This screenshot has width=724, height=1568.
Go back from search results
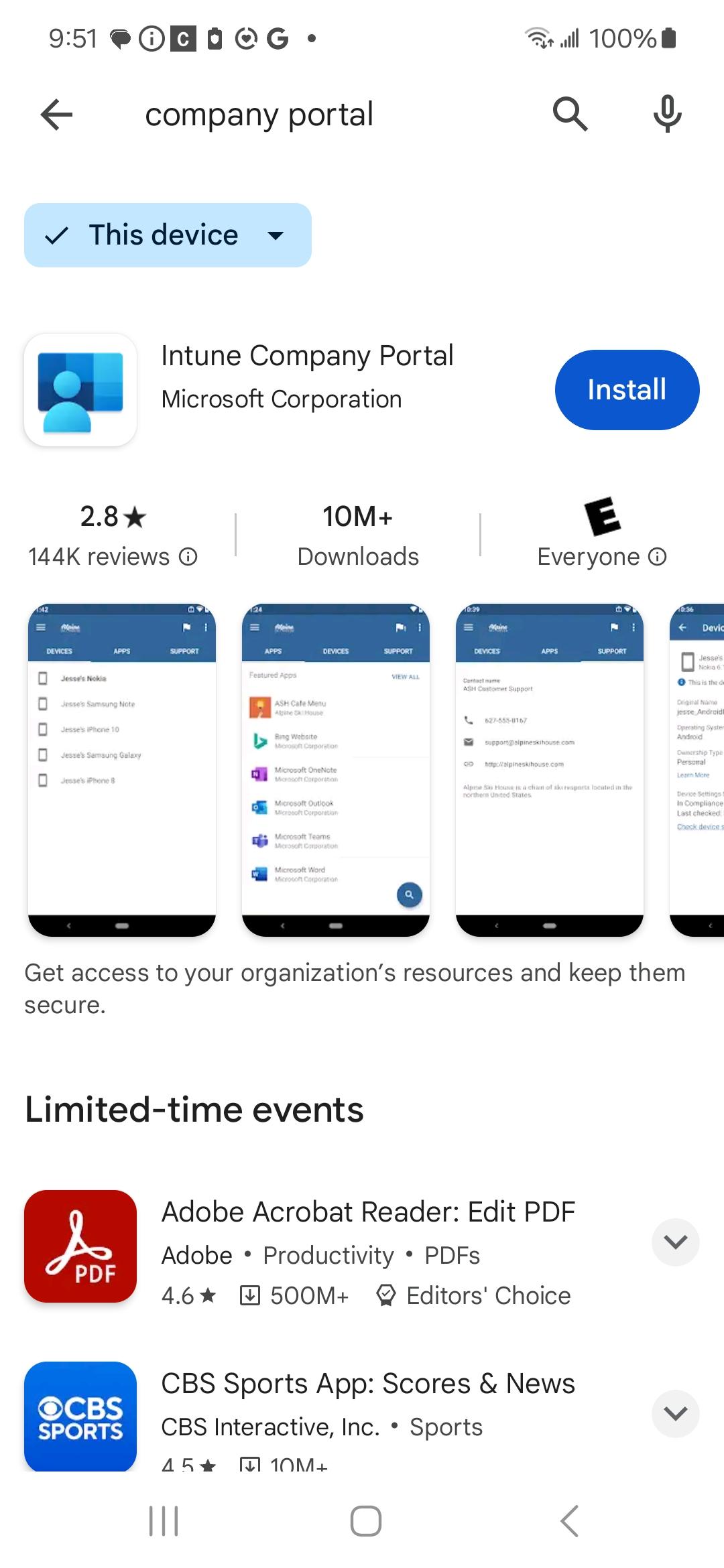coord(57,115)
